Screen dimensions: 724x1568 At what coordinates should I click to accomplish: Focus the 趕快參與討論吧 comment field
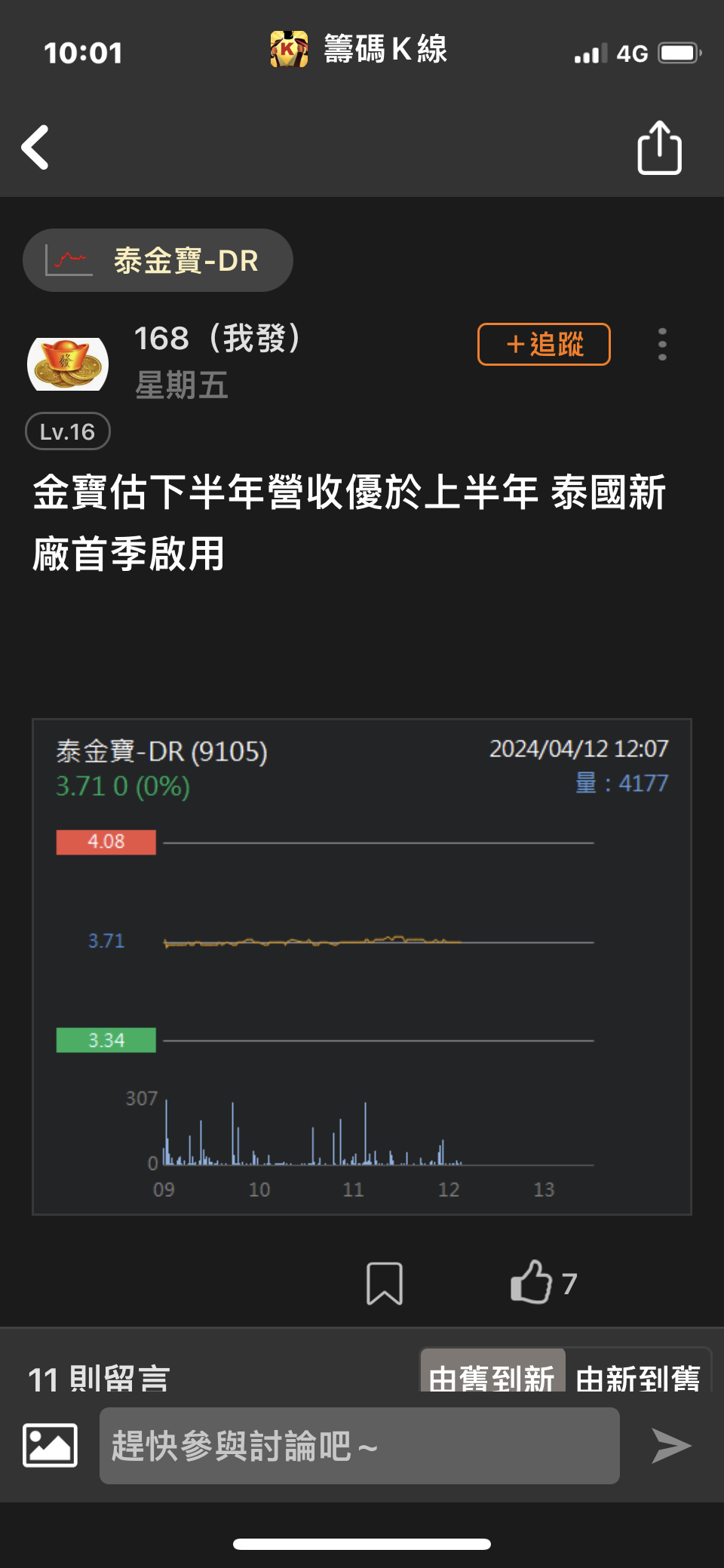pos(360,1446)
